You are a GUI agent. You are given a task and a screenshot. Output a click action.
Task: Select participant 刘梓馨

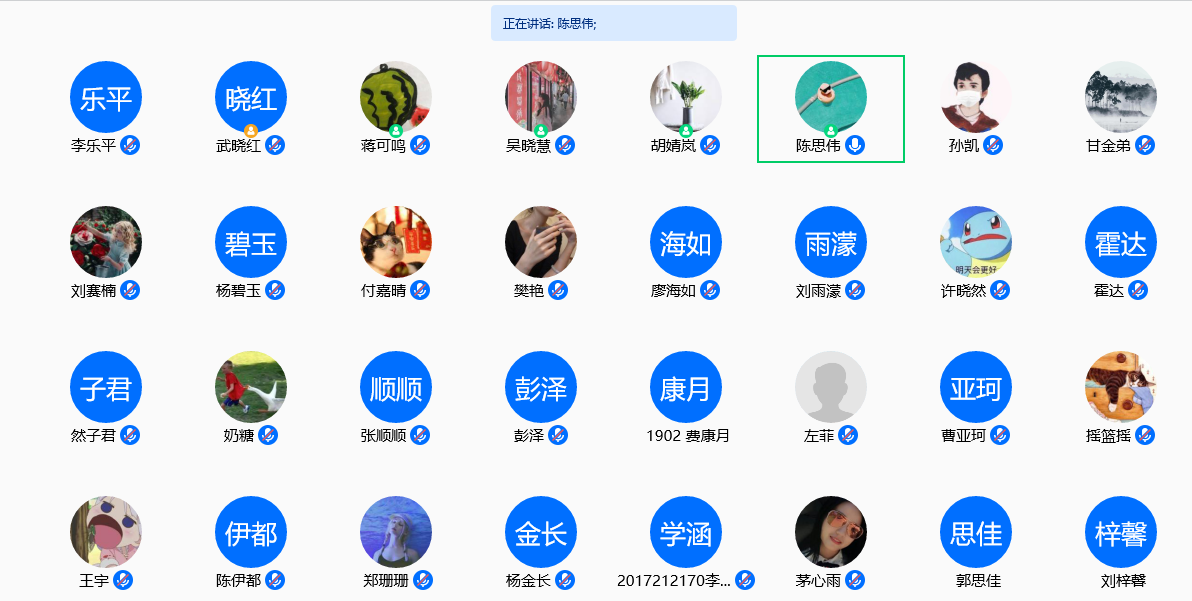(x=1121, y=532)
